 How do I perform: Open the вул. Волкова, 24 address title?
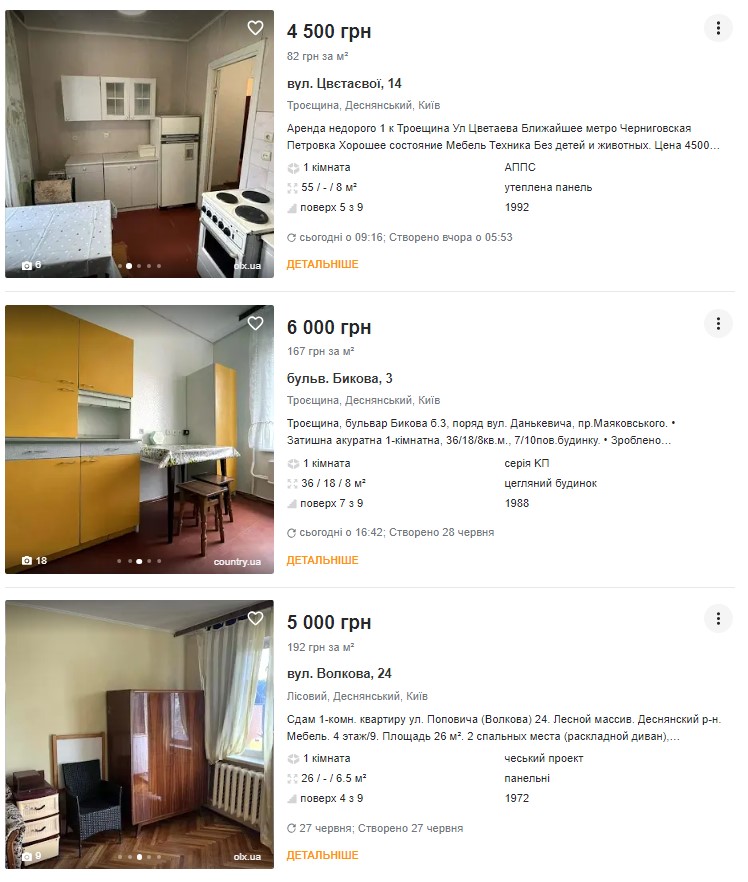pos(339,673)
